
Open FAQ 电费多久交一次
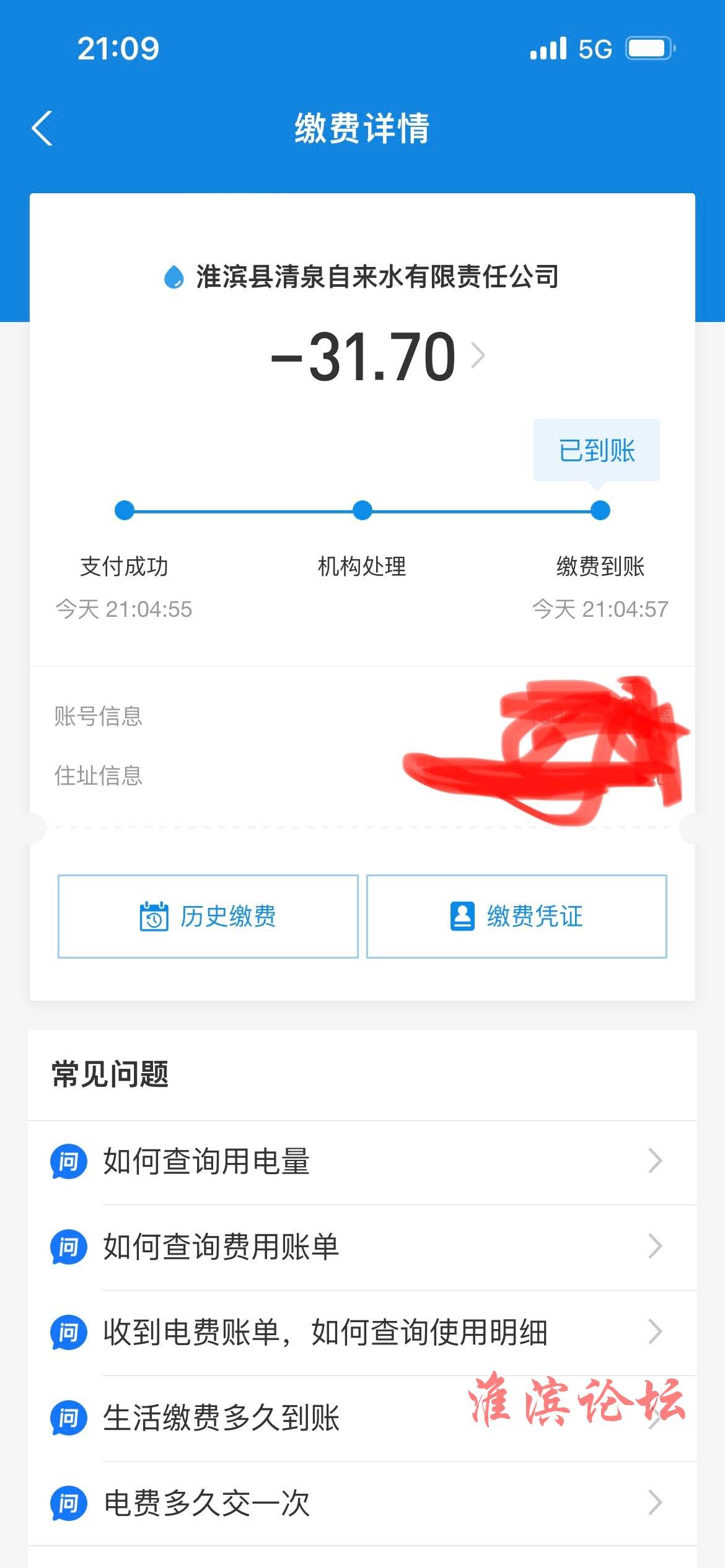pos(362,1503)
